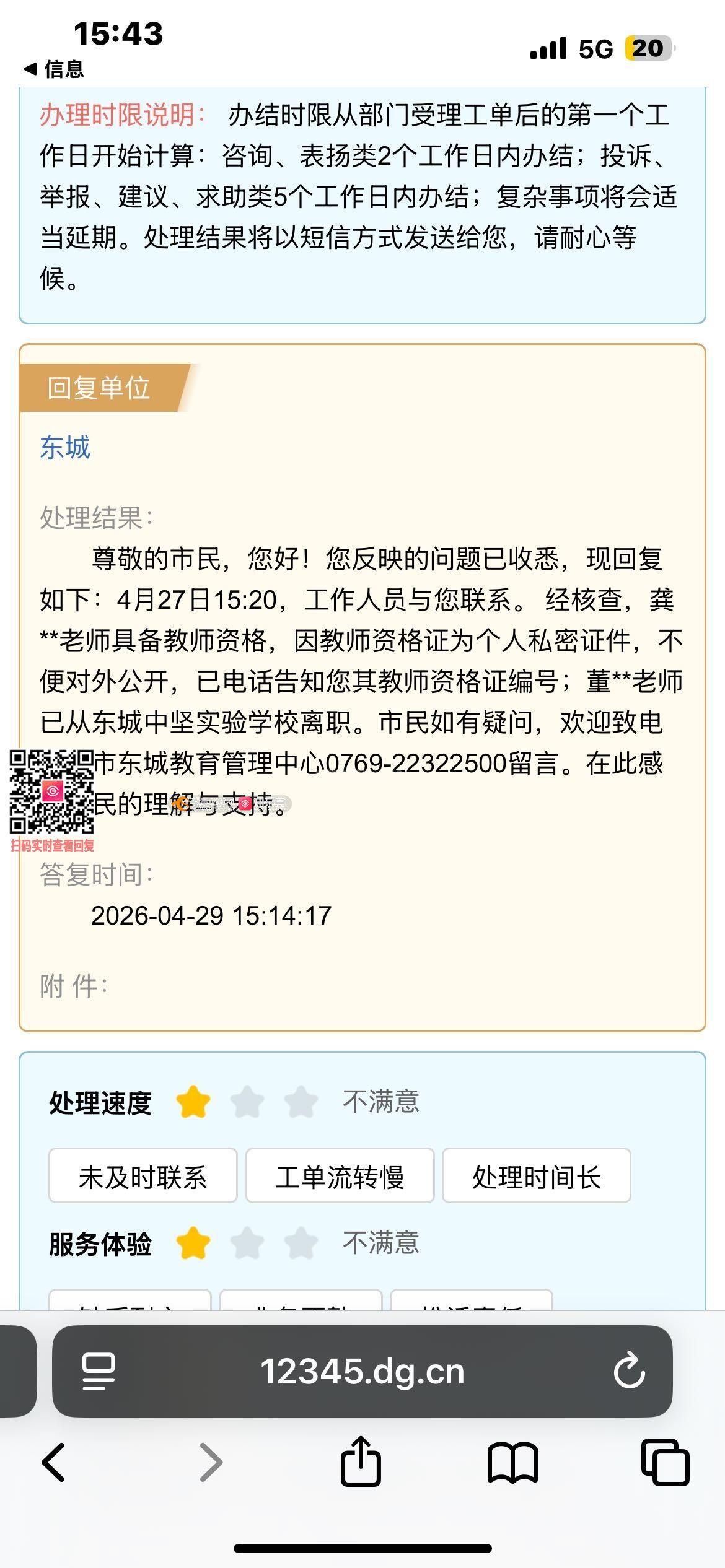Set 服务体验 rating to two stars
Image resolution: width=725 pixels, height=1568 pixels.
pyautogui.click(x=247, y=1244)
